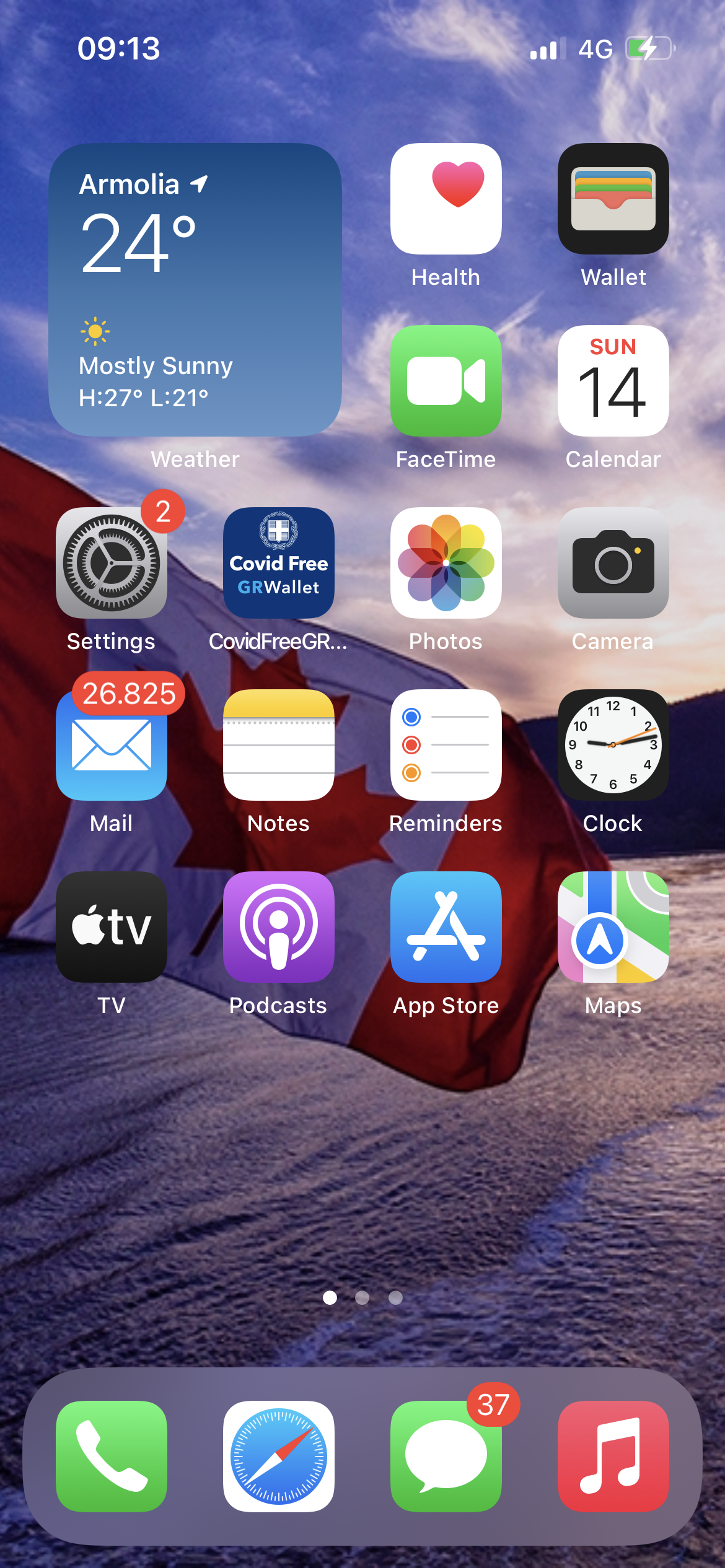This screenshot has width=725, height=1568.
Task: Open the Notes app
Action: (x=279, y=745)
